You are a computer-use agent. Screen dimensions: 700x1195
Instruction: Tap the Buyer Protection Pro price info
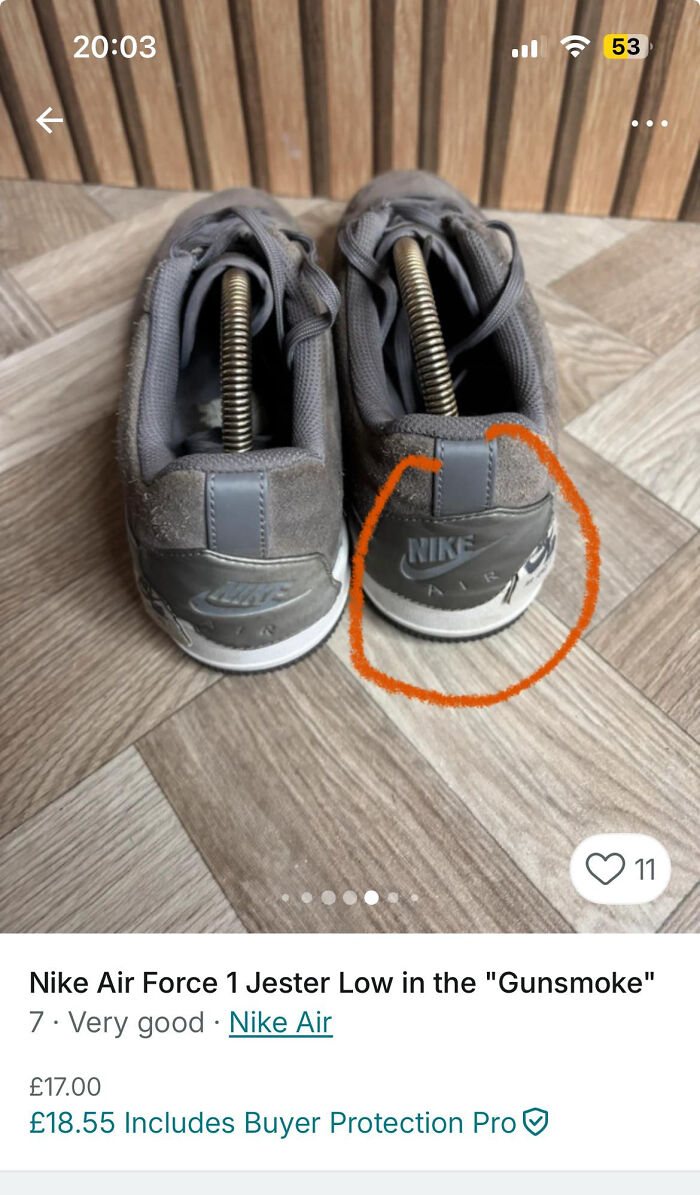[x=289, y=1123]
